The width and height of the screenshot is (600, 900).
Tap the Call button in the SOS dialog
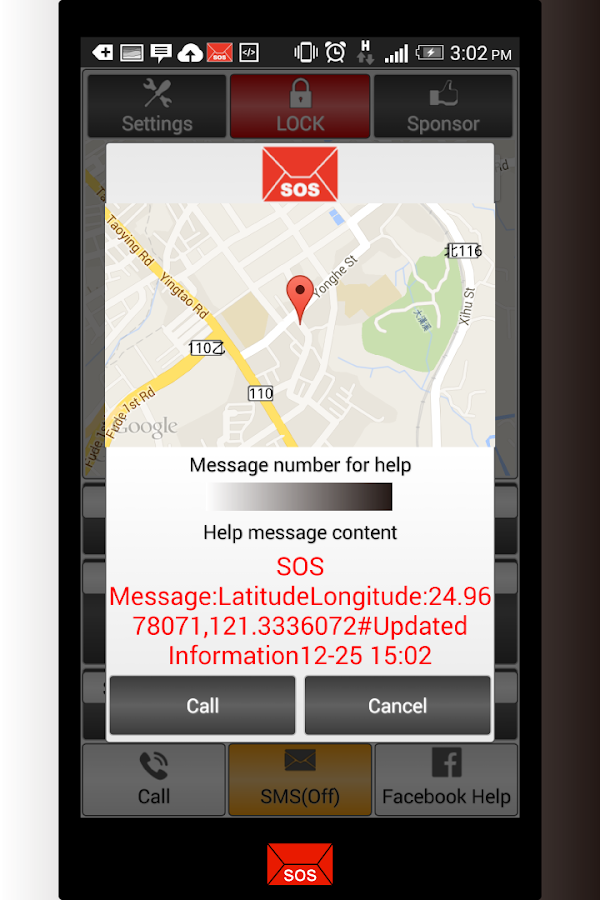click(202, 706)
